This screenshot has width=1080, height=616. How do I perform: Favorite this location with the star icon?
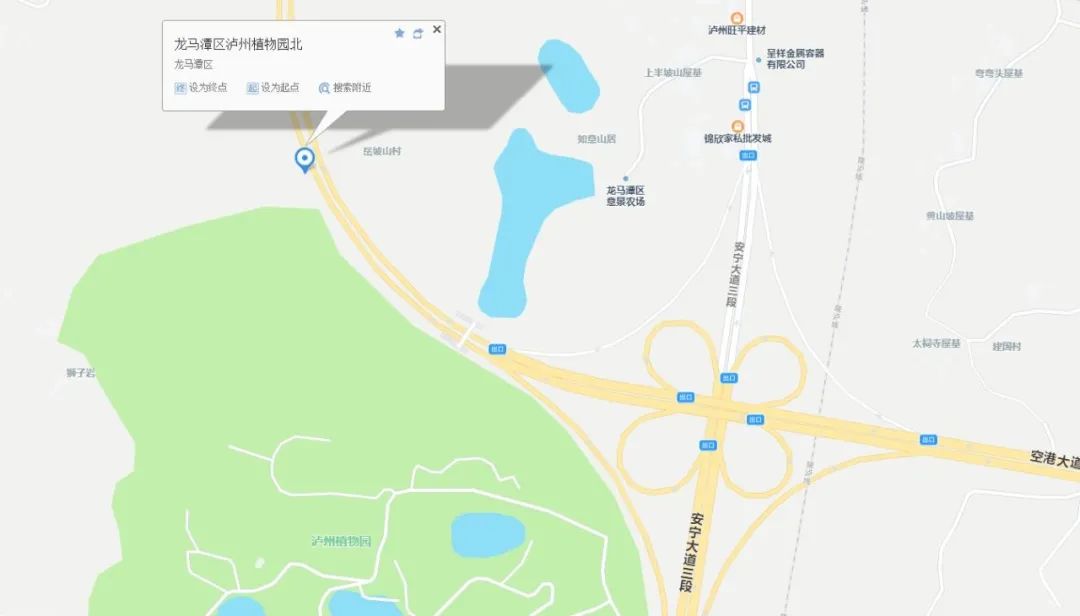(400, 33)
